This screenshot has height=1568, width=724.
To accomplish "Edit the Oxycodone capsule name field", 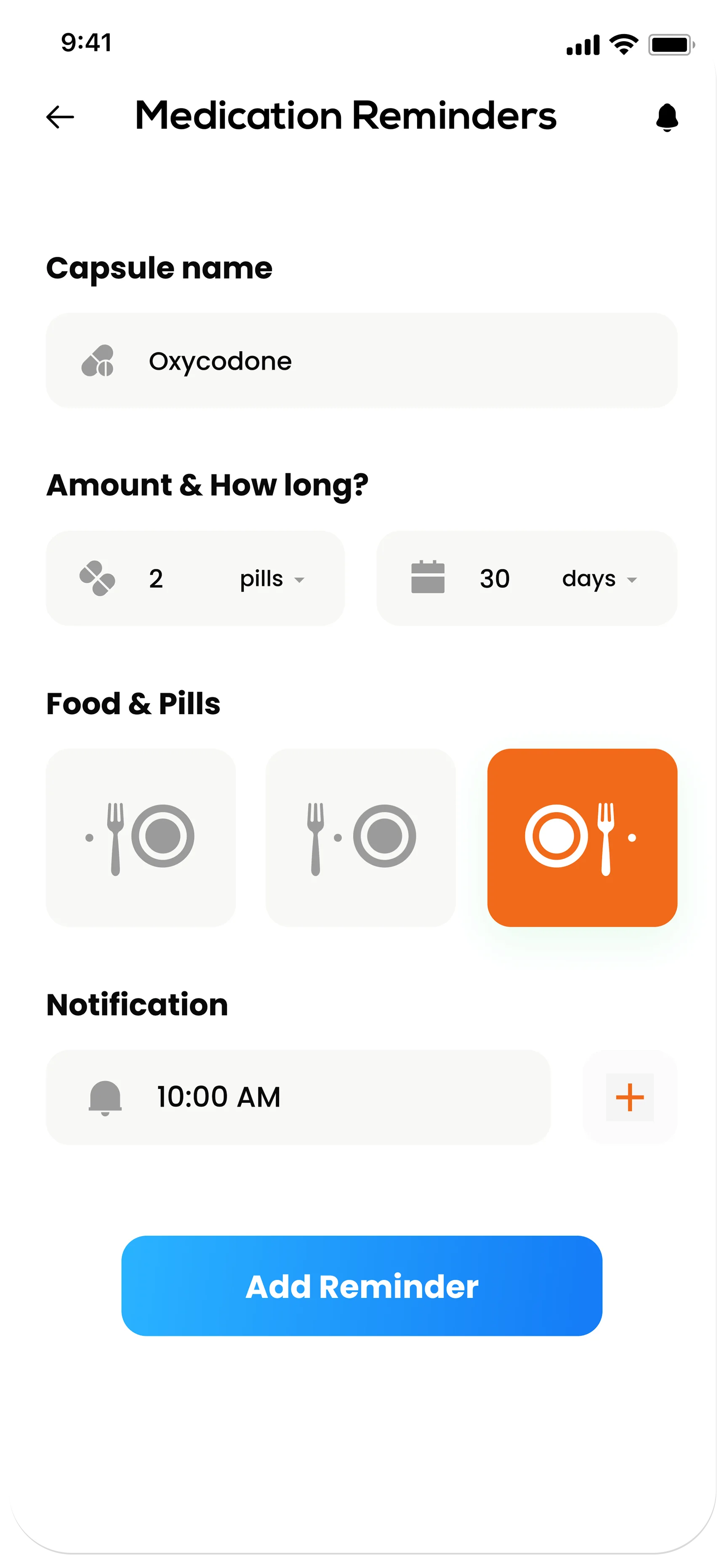I will 361,361.
